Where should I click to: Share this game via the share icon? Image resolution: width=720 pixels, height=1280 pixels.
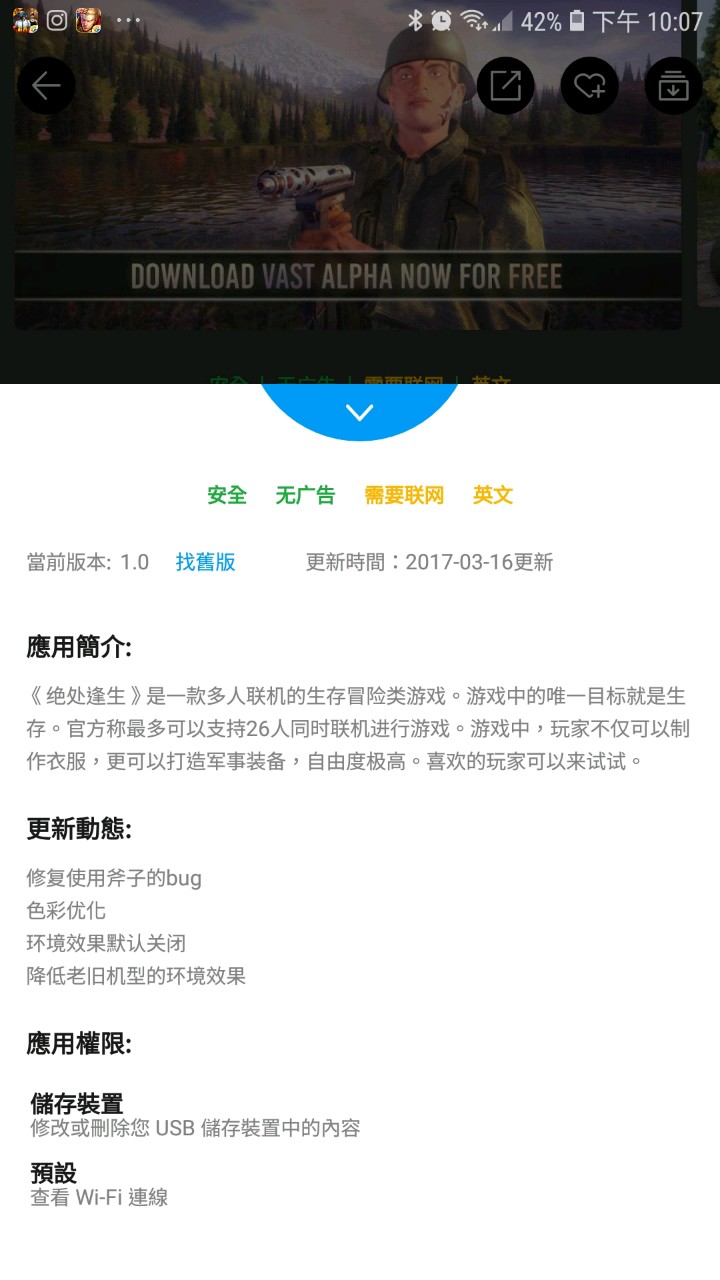(505, 86)
